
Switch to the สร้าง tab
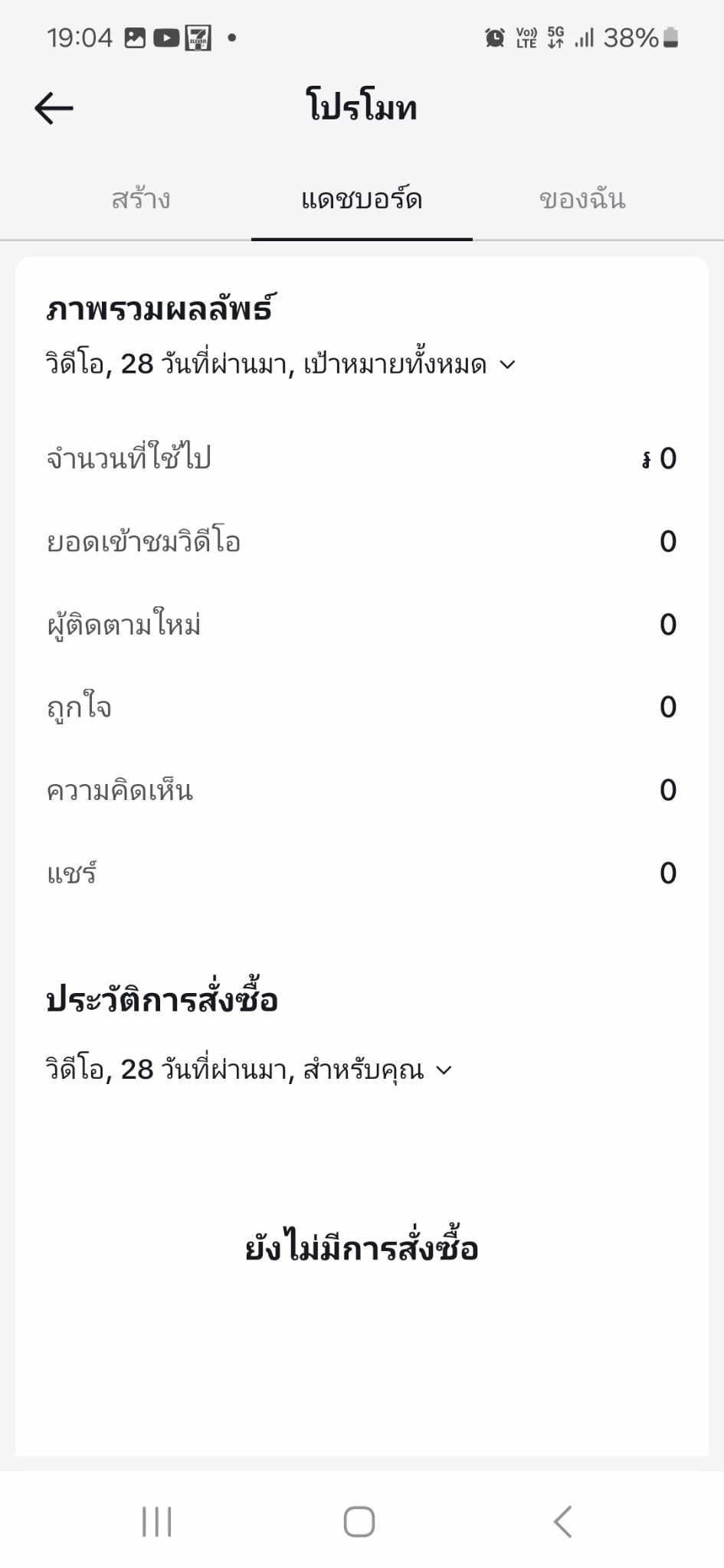[141, 200]
